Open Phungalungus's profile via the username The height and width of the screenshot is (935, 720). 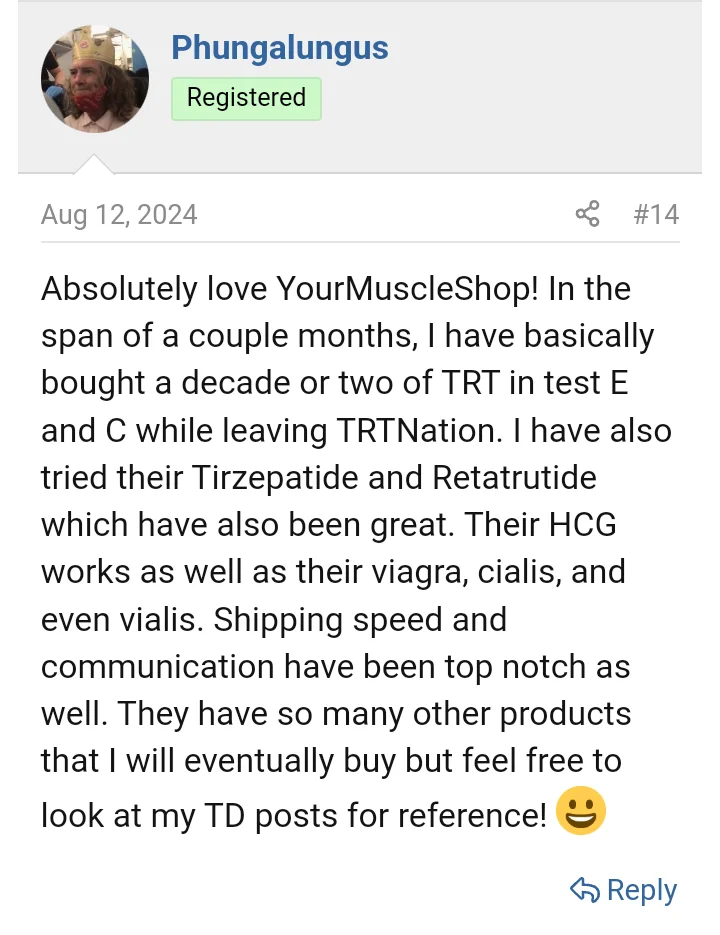279,47
